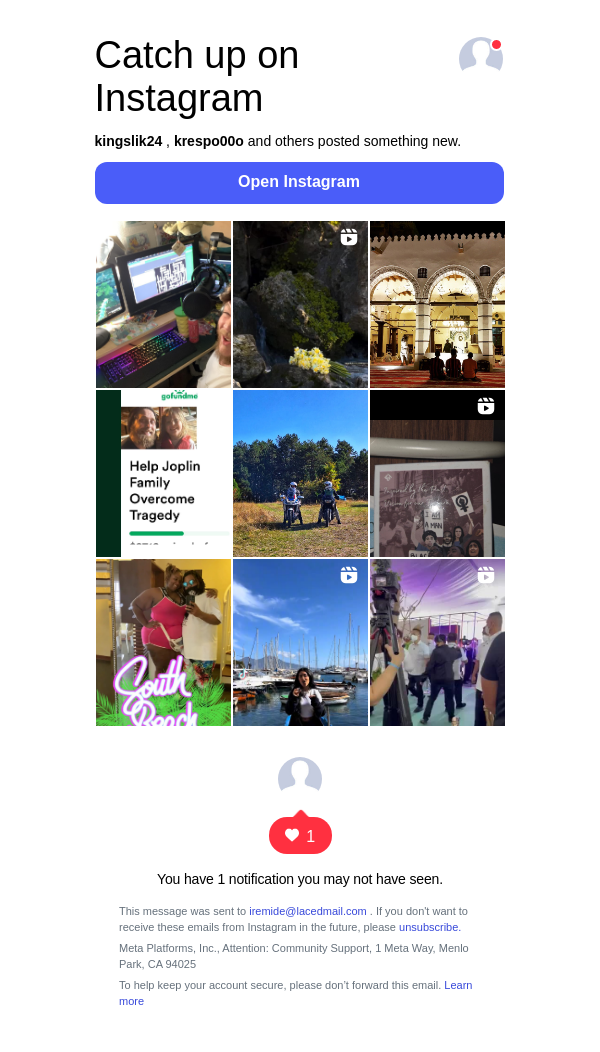Unsubscribe from Instagram emails
Viewport: 600px width, 1052px height.
429,927
